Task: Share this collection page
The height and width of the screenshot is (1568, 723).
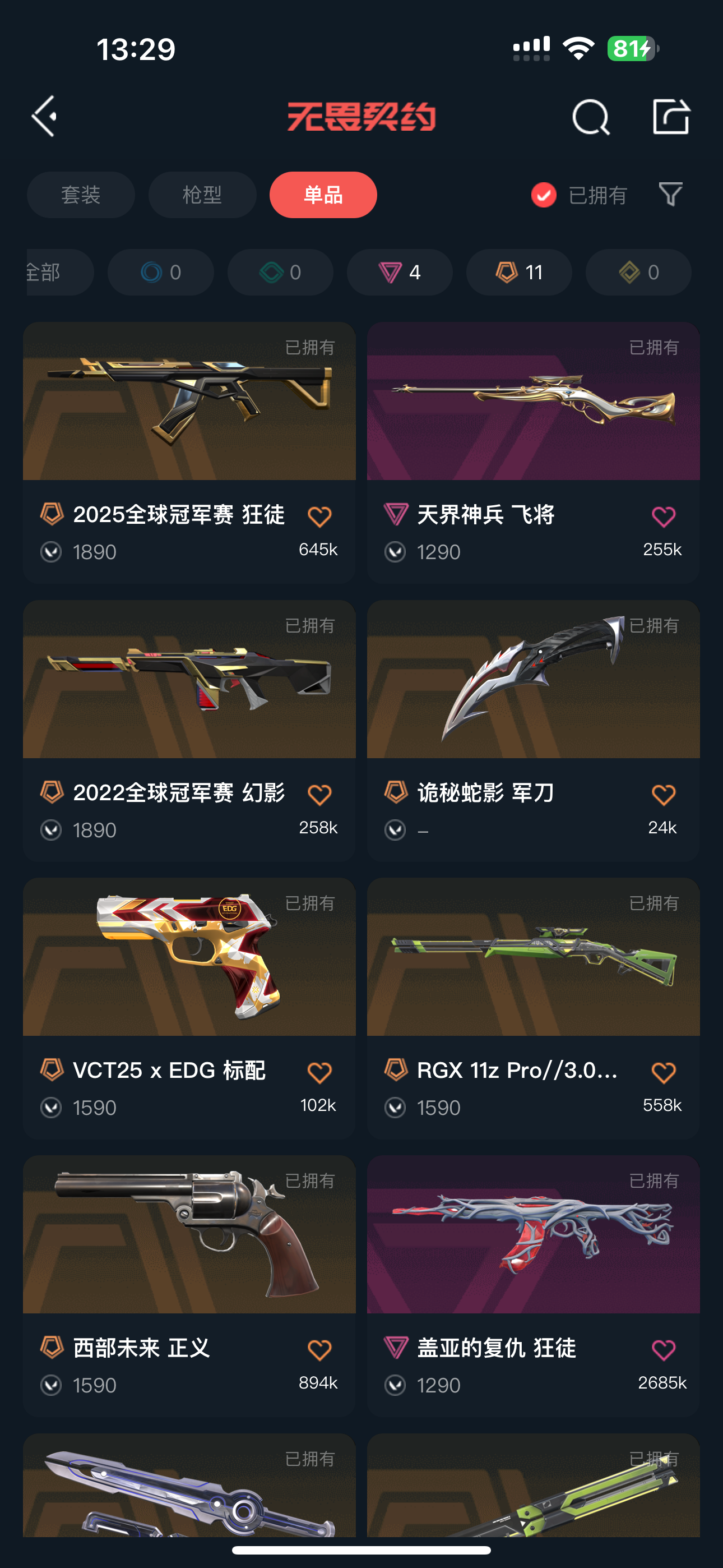Action: point(671,116)
